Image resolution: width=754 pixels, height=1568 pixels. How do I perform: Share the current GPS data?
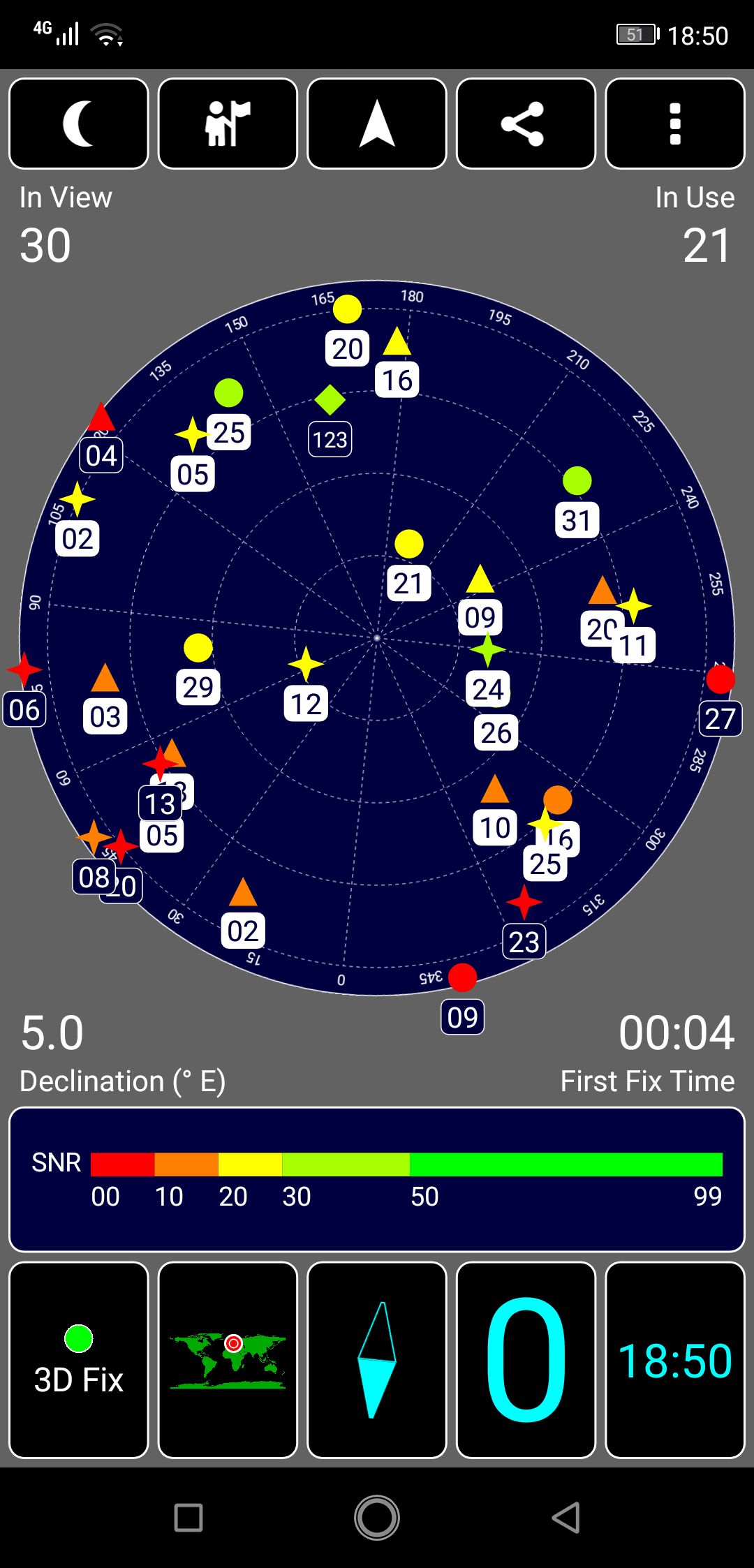tap(526, 124)
